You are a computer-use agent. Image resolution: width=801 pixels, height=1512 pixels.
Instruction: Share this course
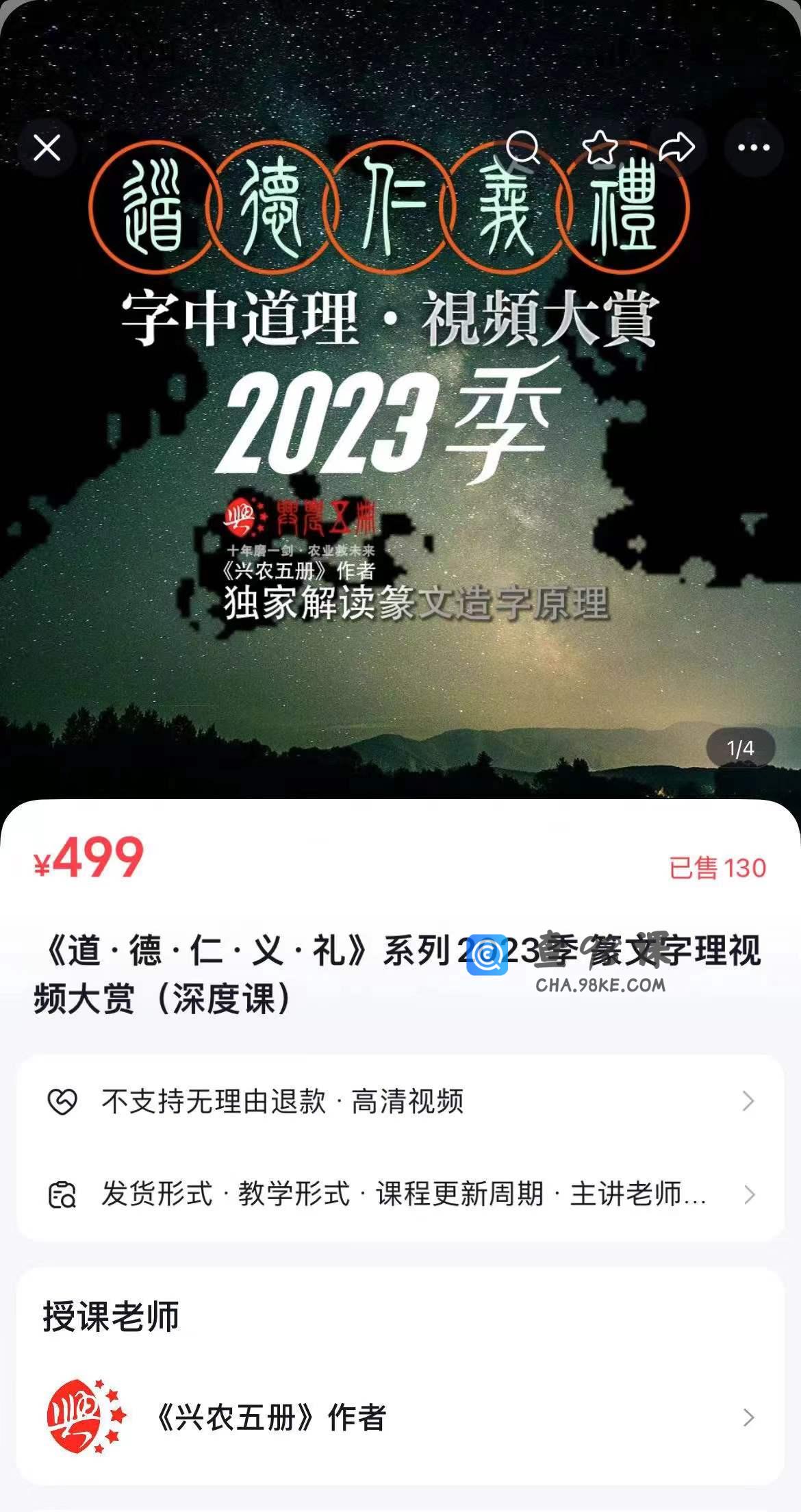pos(676,147)
